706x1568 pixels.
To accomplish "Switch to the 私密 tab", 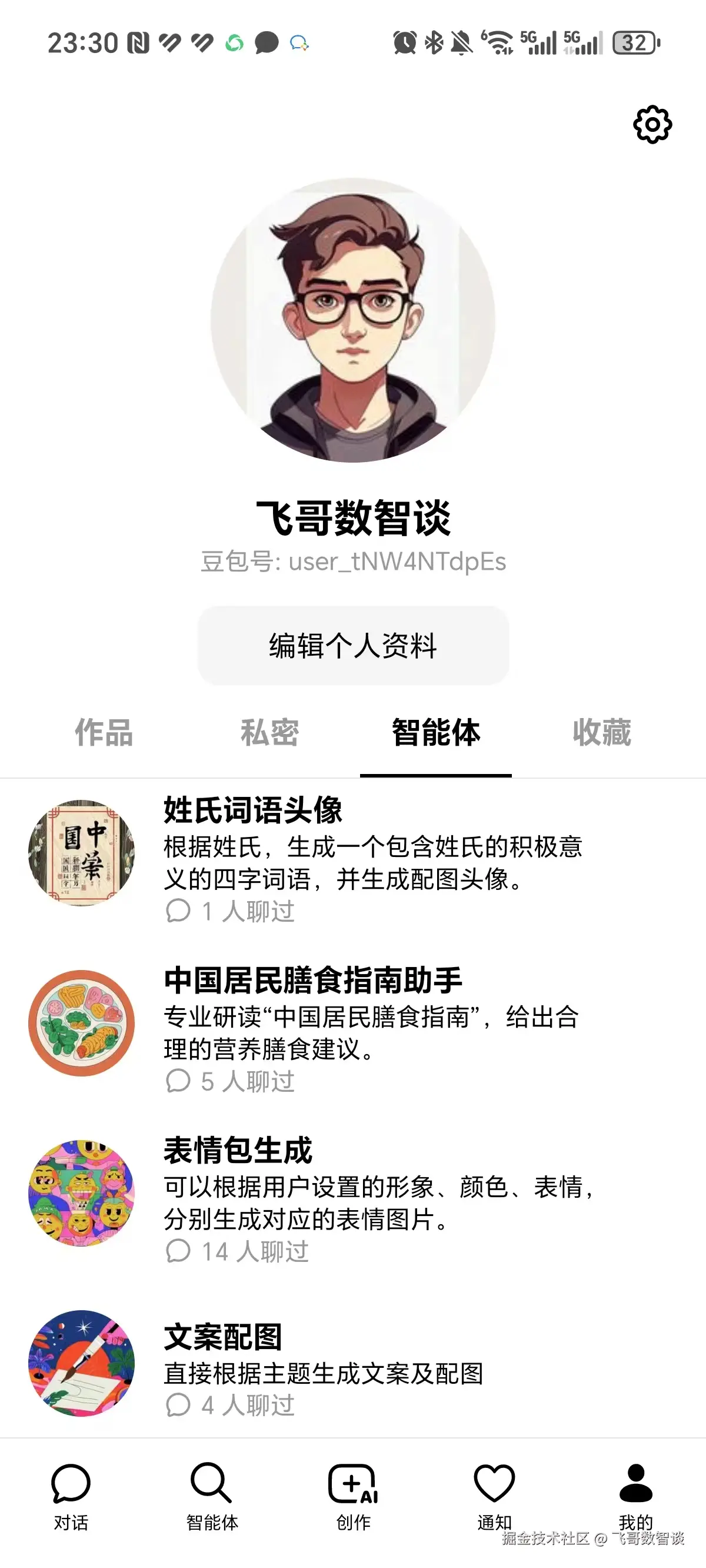I will [x=269, y=732].
